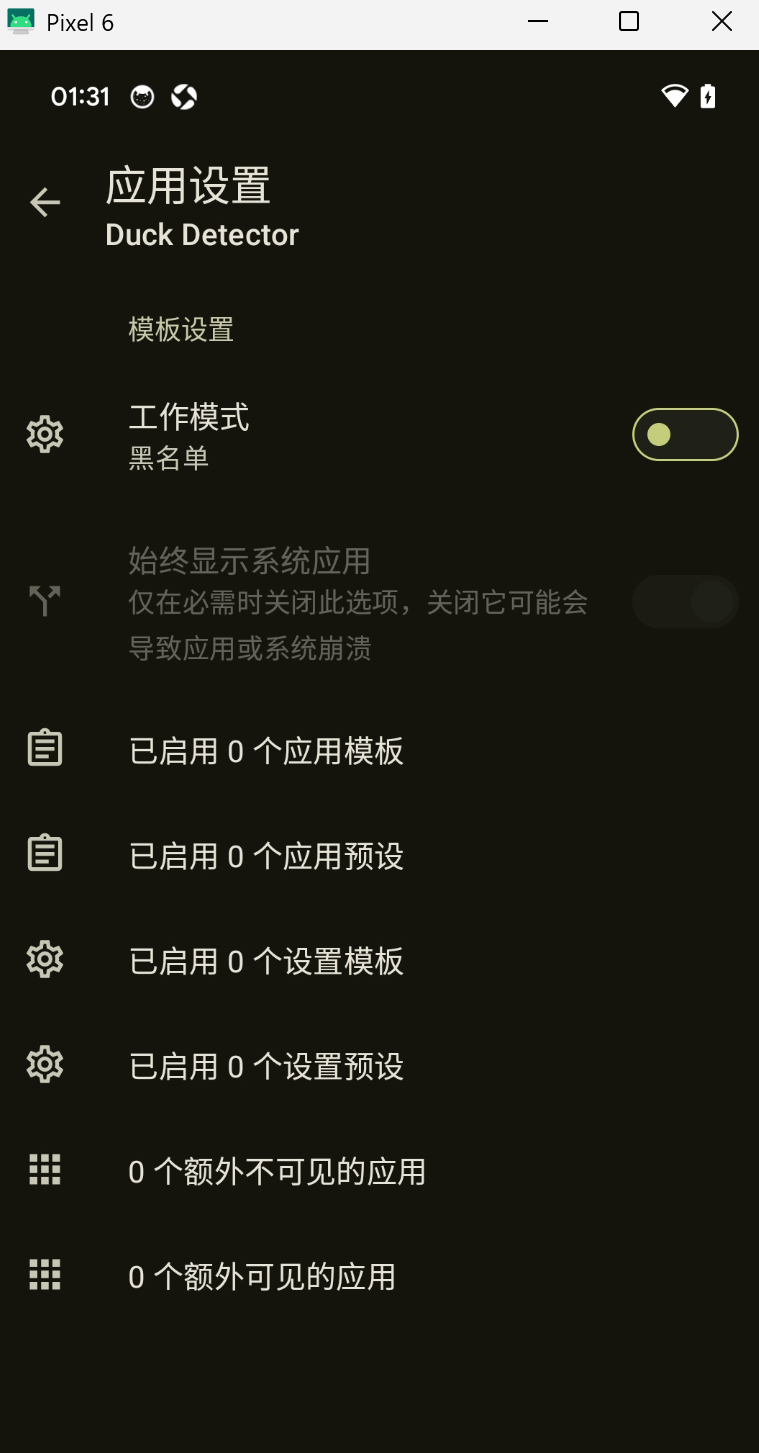Screen dimensions: 759x1453
Task: Open the 模板设置 section
Action: (180, 329)
